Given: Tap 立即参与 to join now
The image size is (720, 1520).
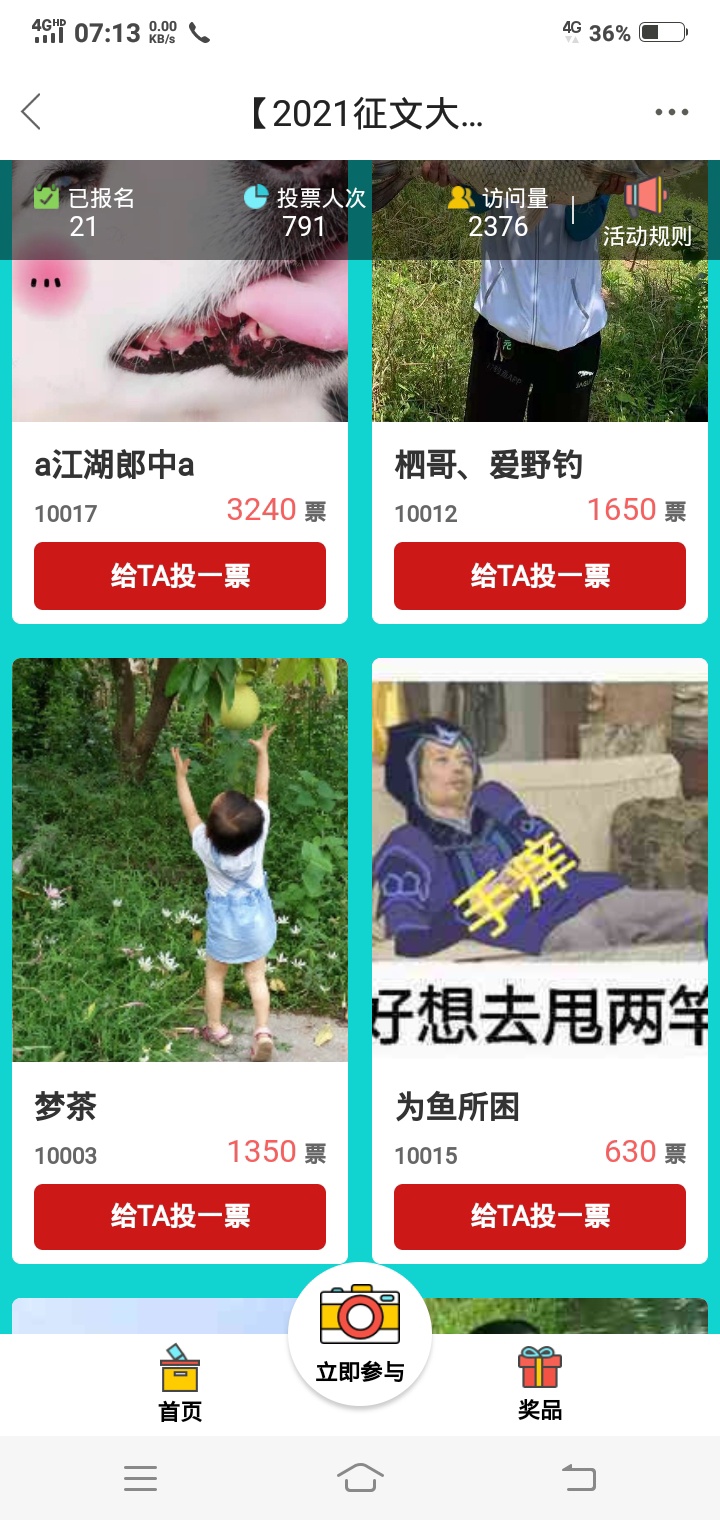Looking at the screenshot, I should 360,1335.
